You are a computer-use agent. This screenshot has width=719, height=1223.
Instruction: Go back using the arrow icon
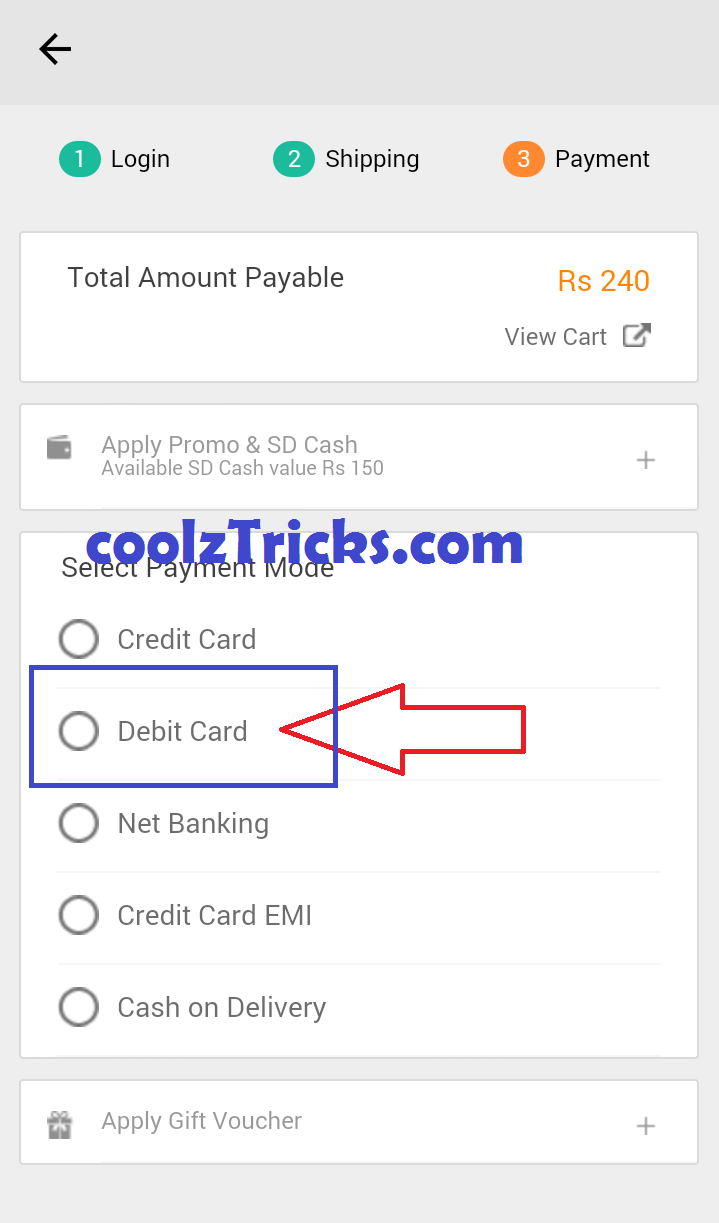55,49
